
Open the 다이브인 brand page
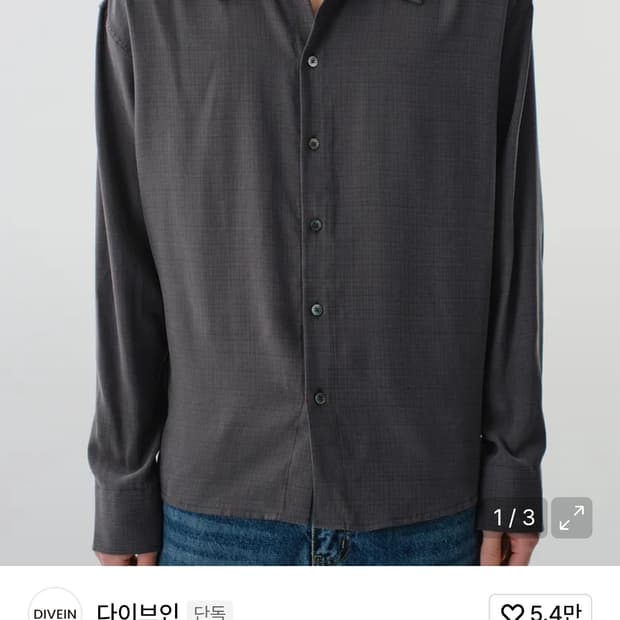[x=137, y=611]
